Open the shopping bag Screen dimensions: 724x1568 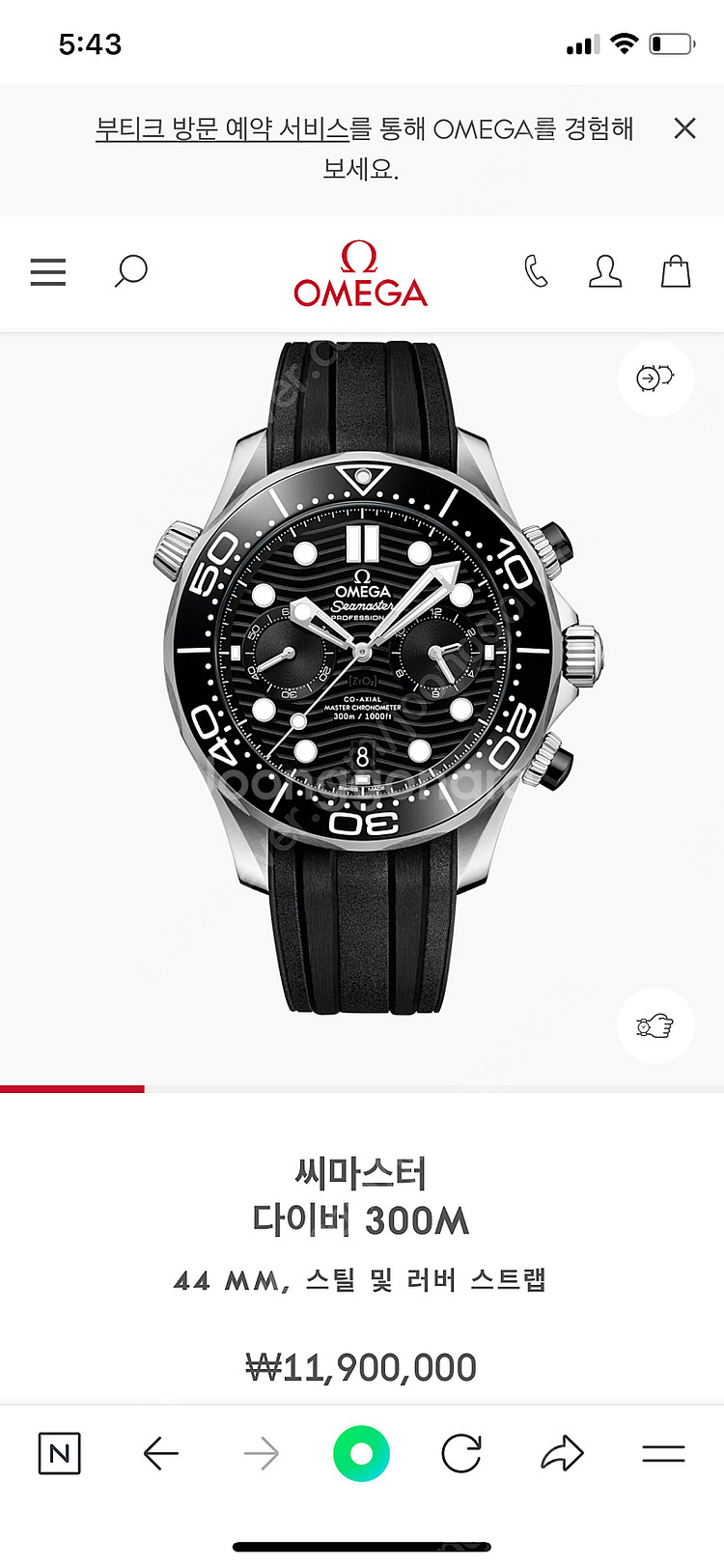tap(676, 271)
